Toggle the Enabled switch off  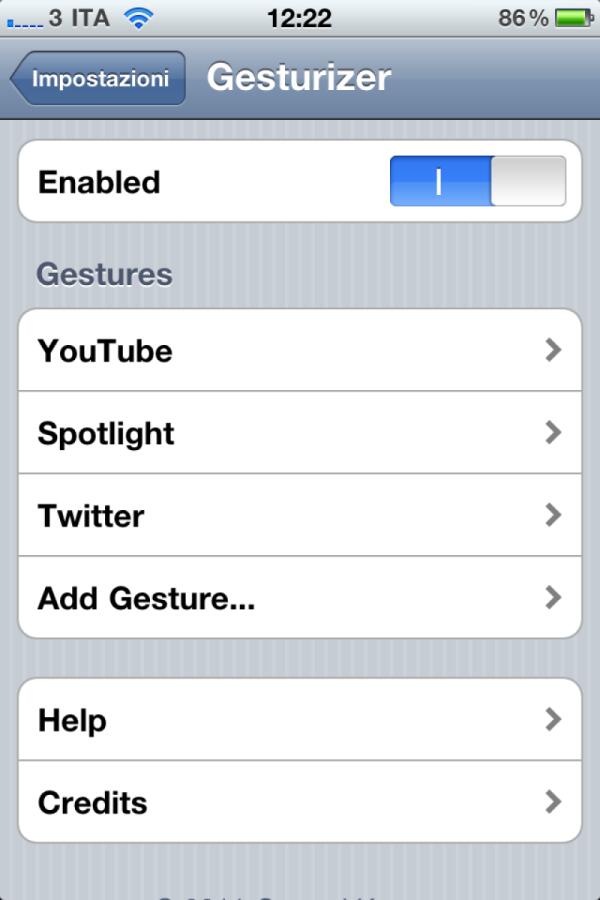(477, 181)
